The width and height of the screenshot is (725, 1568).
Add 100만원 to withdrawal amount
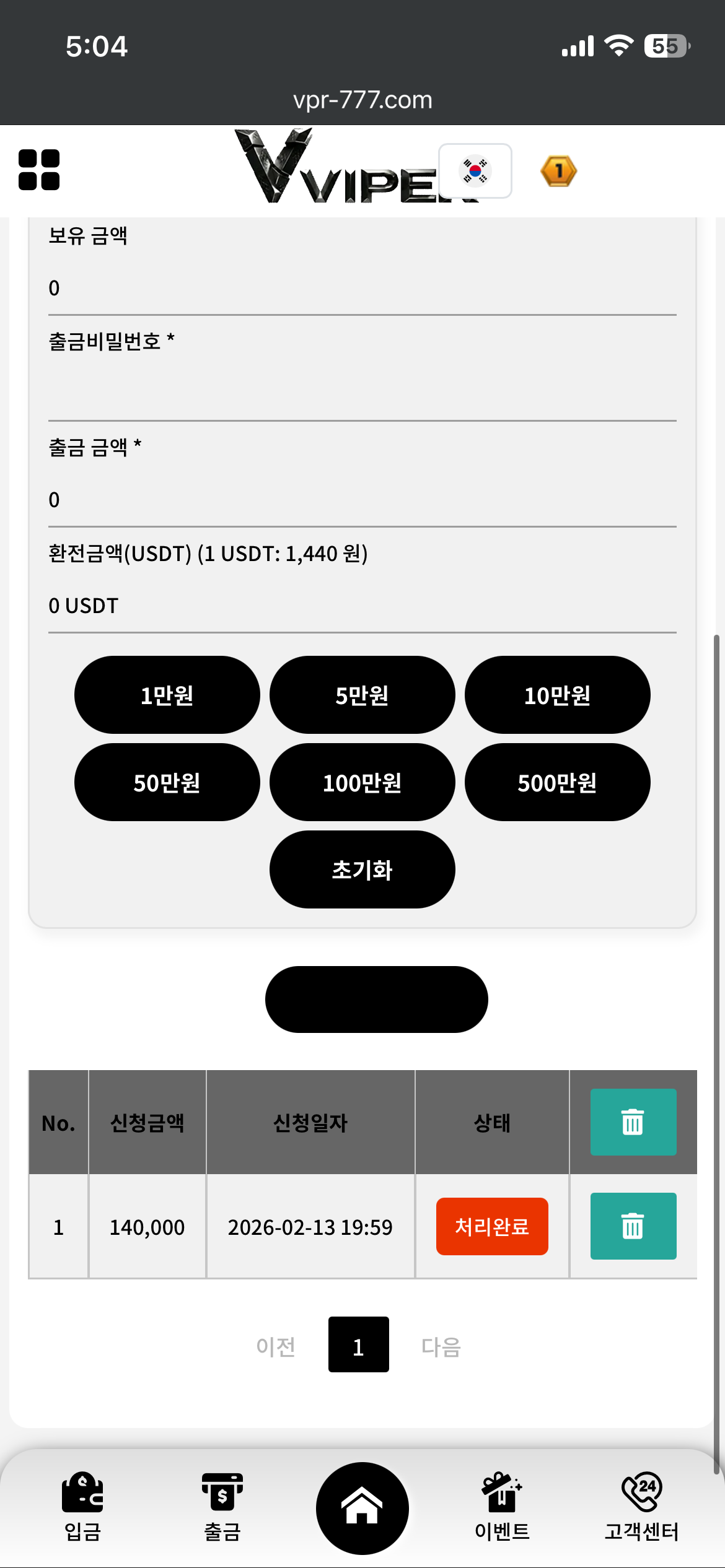coord(362,782)
